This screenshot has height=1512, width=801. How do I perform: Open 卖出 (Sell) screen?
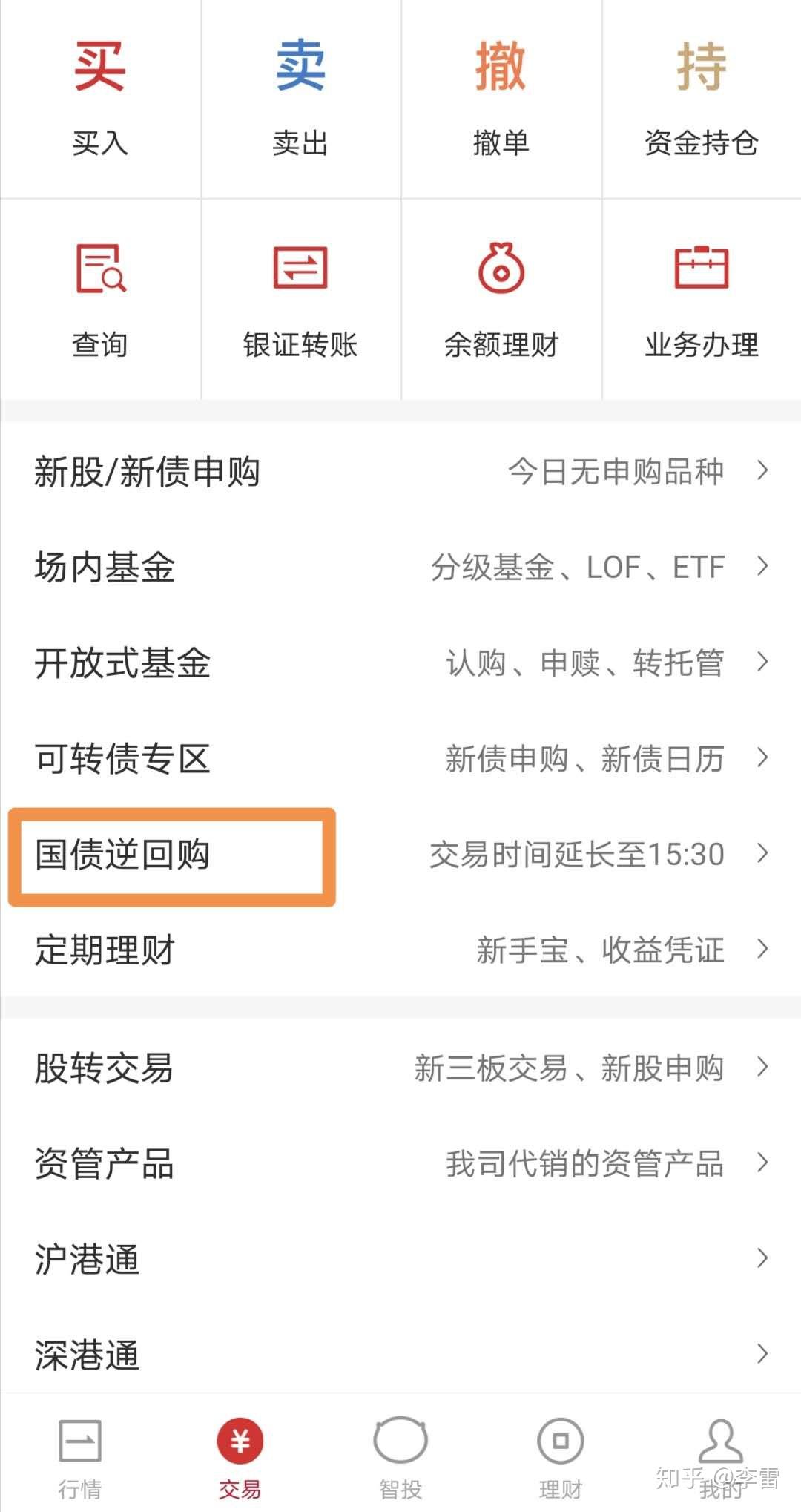tap(300, 98)
